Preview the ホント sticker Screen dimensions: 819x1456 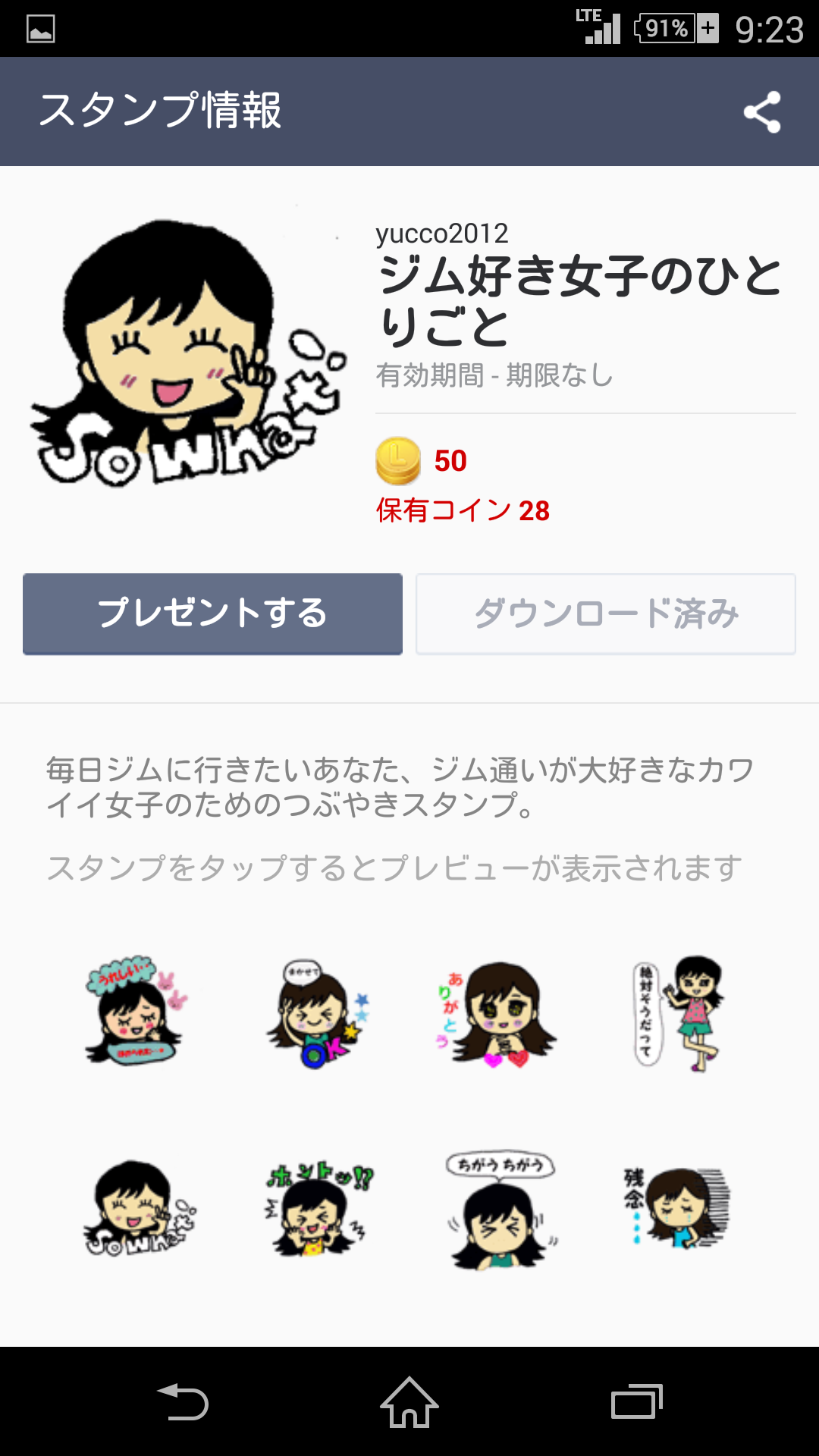(318, 1208)
